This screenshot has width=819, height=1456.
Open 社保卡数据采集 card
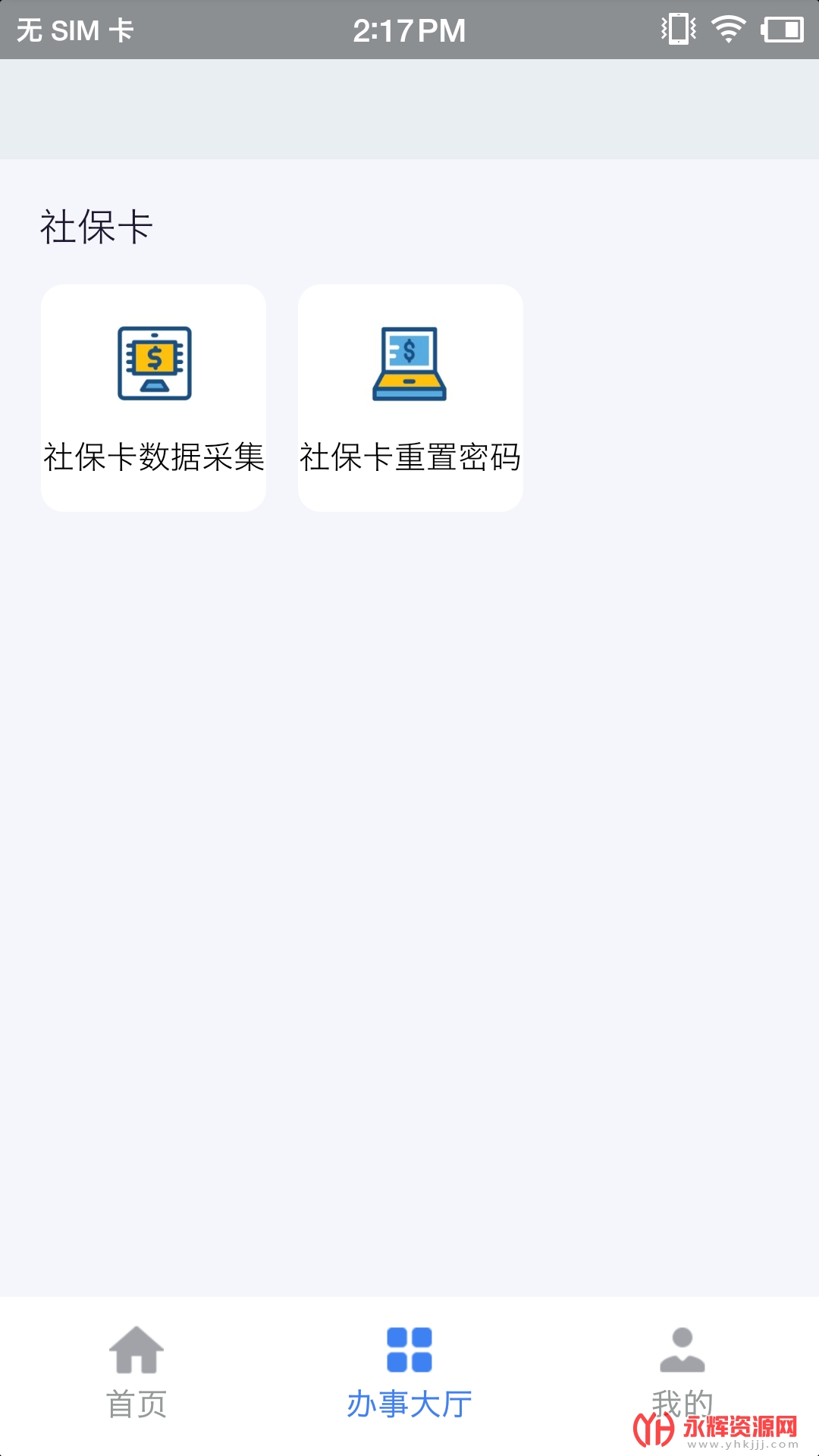coord(153,398)
